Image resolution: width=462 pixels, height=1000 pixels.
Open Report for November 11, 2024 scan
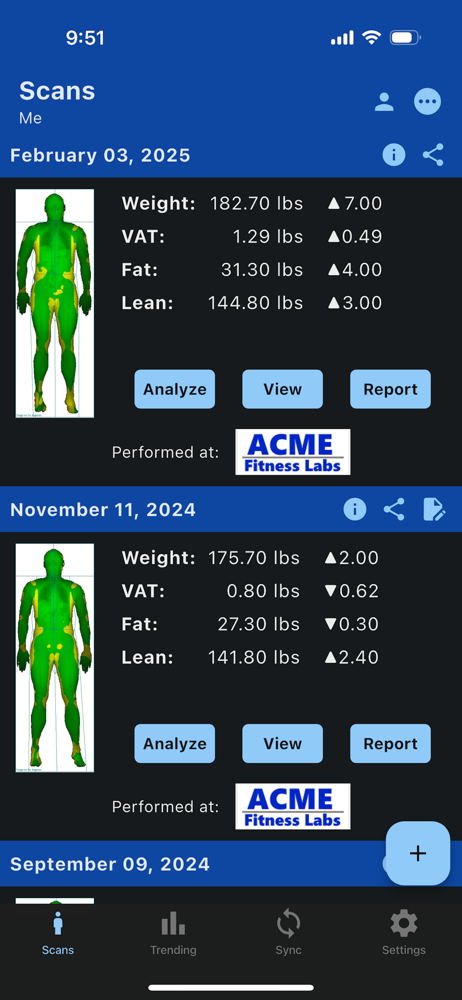(x=391, y=744)
